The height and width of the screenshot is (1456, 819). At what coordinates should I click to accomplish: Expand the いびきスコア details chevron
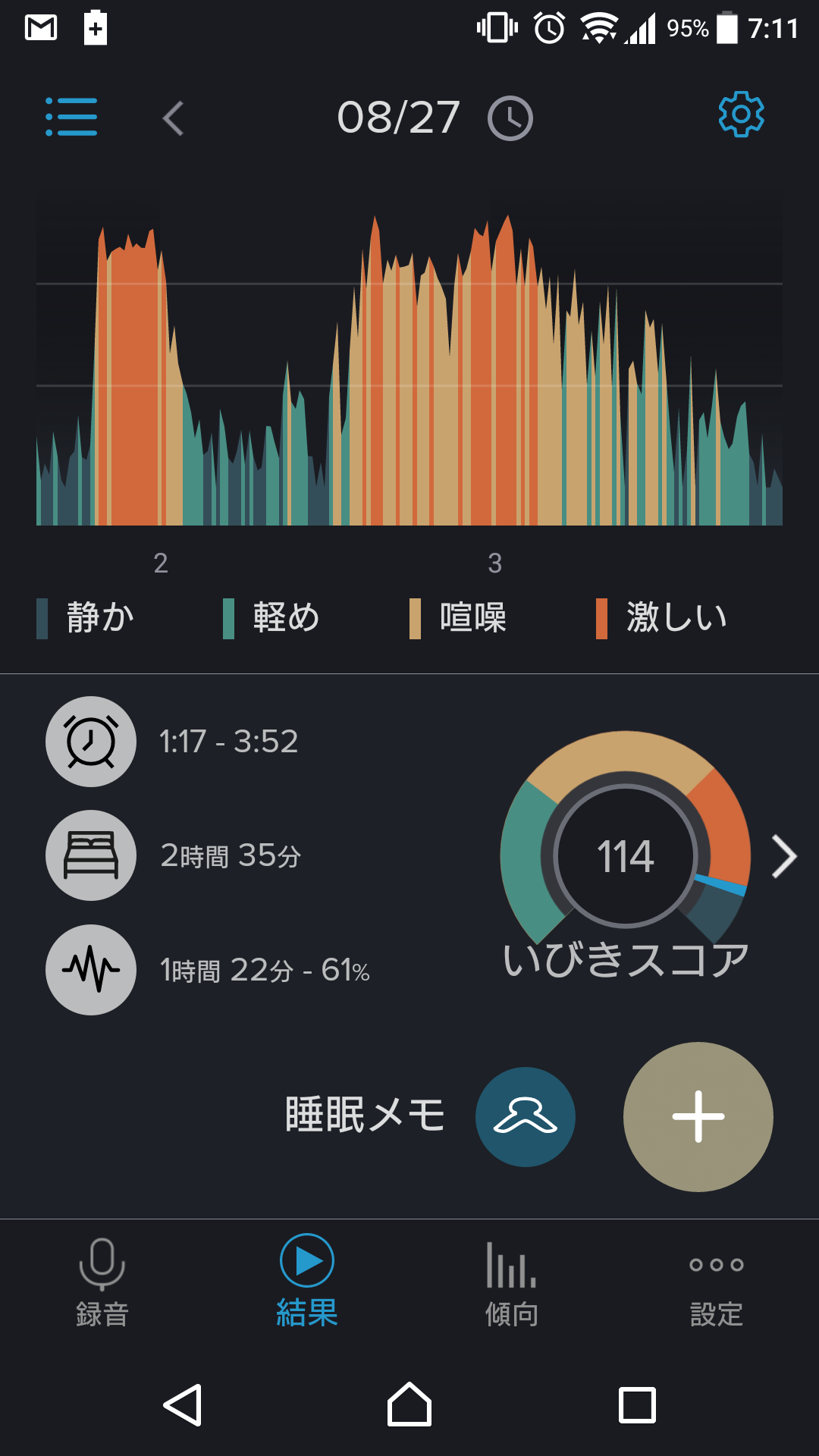point(784,857)
